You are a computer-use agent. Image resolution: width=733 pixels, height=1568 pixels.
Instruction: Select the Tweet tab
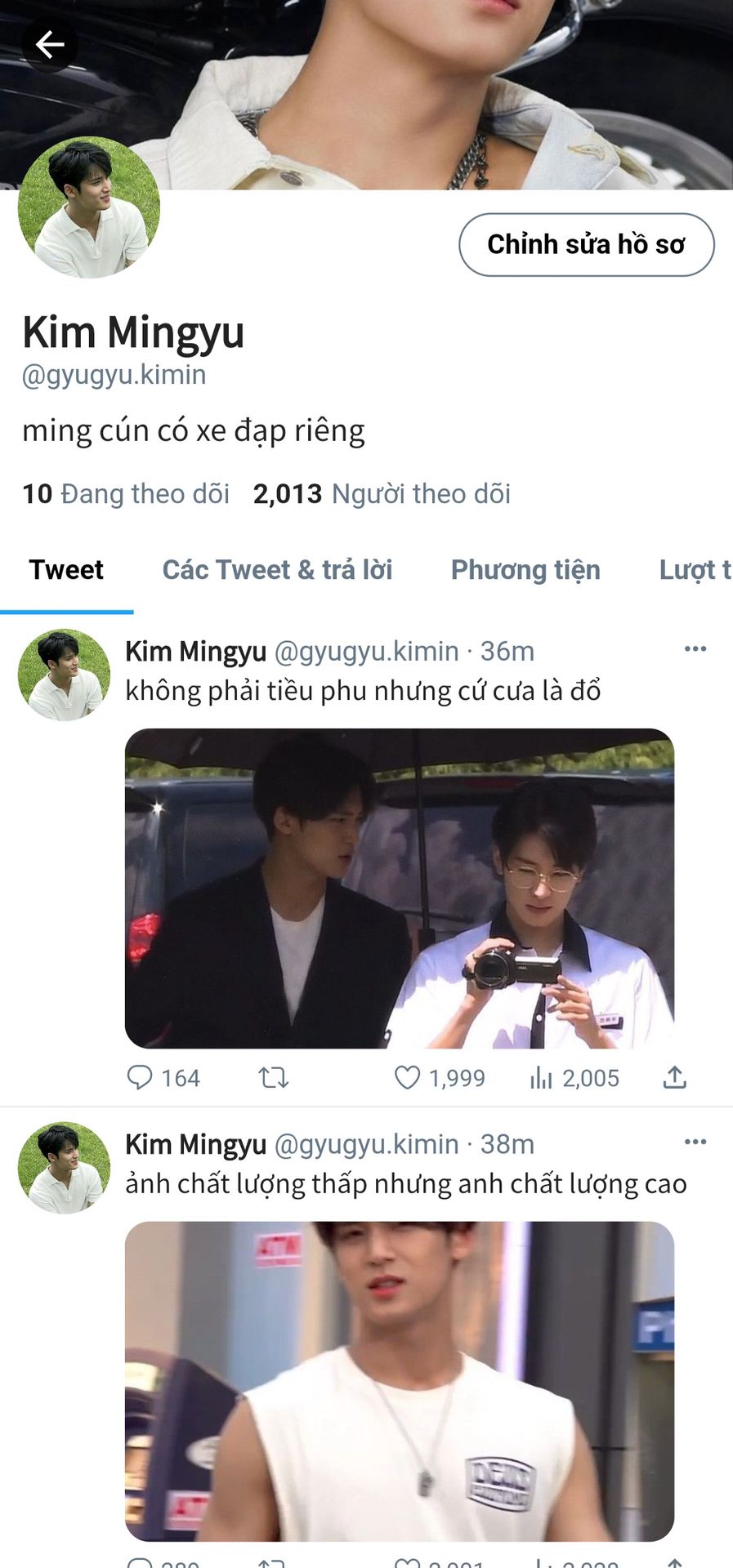click(66, 570)
